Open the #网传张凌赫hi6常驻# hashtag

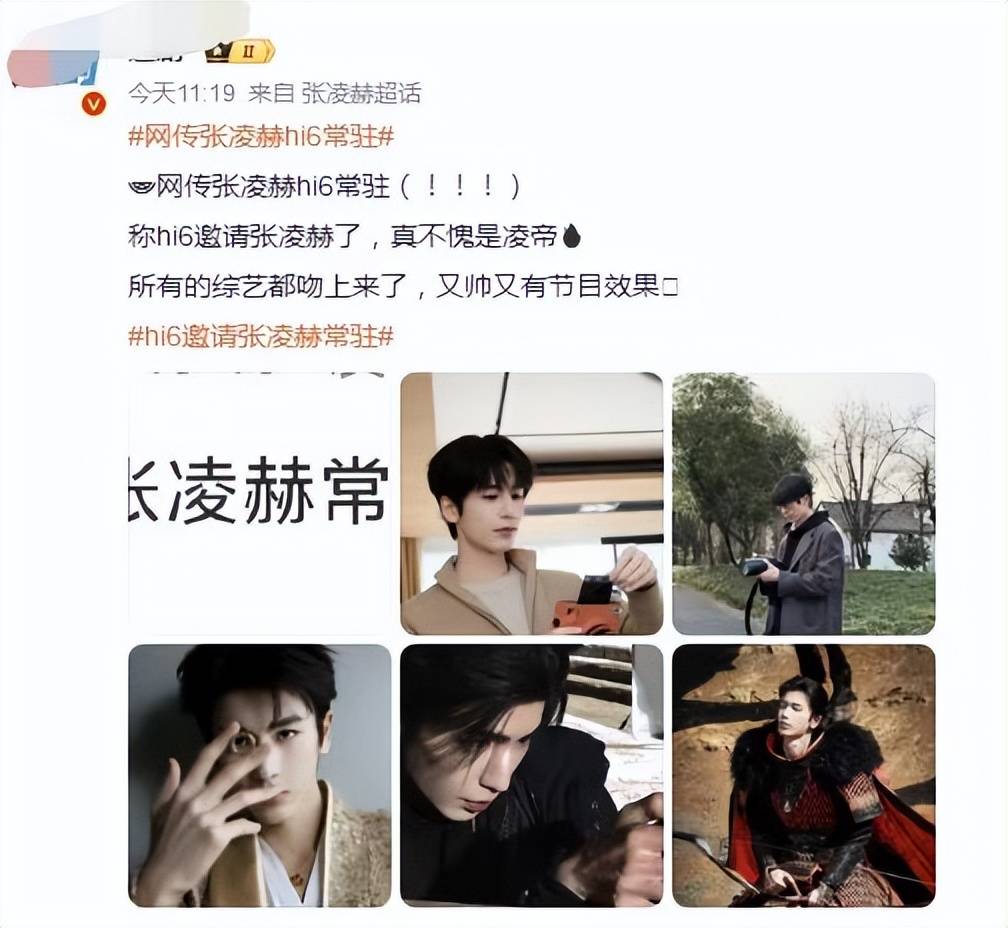[x=261, y=137]
